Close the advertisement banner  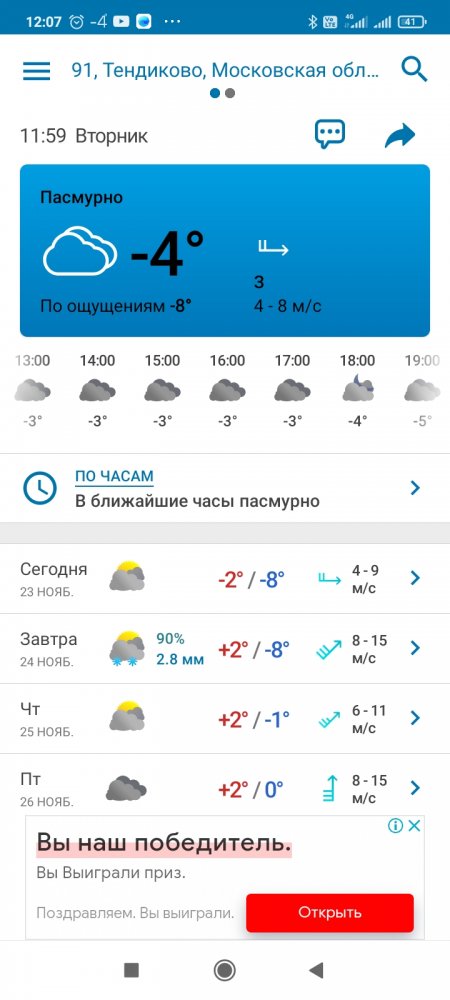coord(414,826)
